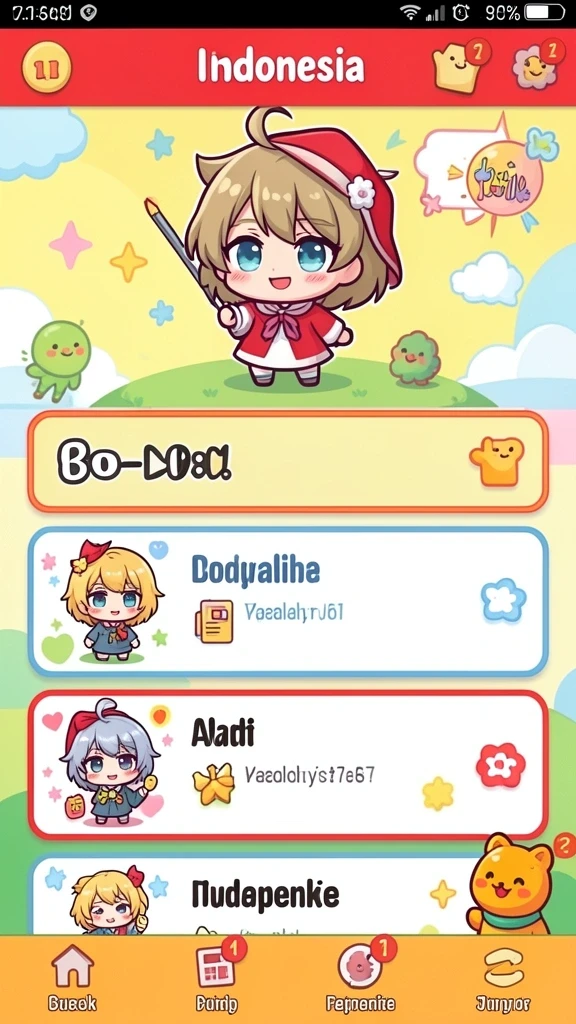Switch to the Bueok home tab
The image size is (576, 1024).
tap(72, 977)
